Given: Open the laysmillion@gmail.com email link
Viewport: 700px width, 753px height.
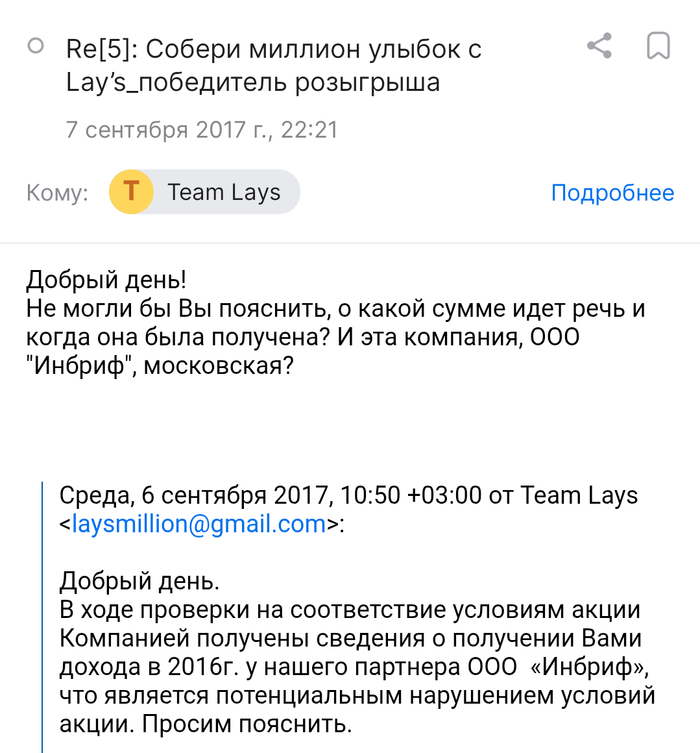Looking at the screenshot, I should coord(199,523).
